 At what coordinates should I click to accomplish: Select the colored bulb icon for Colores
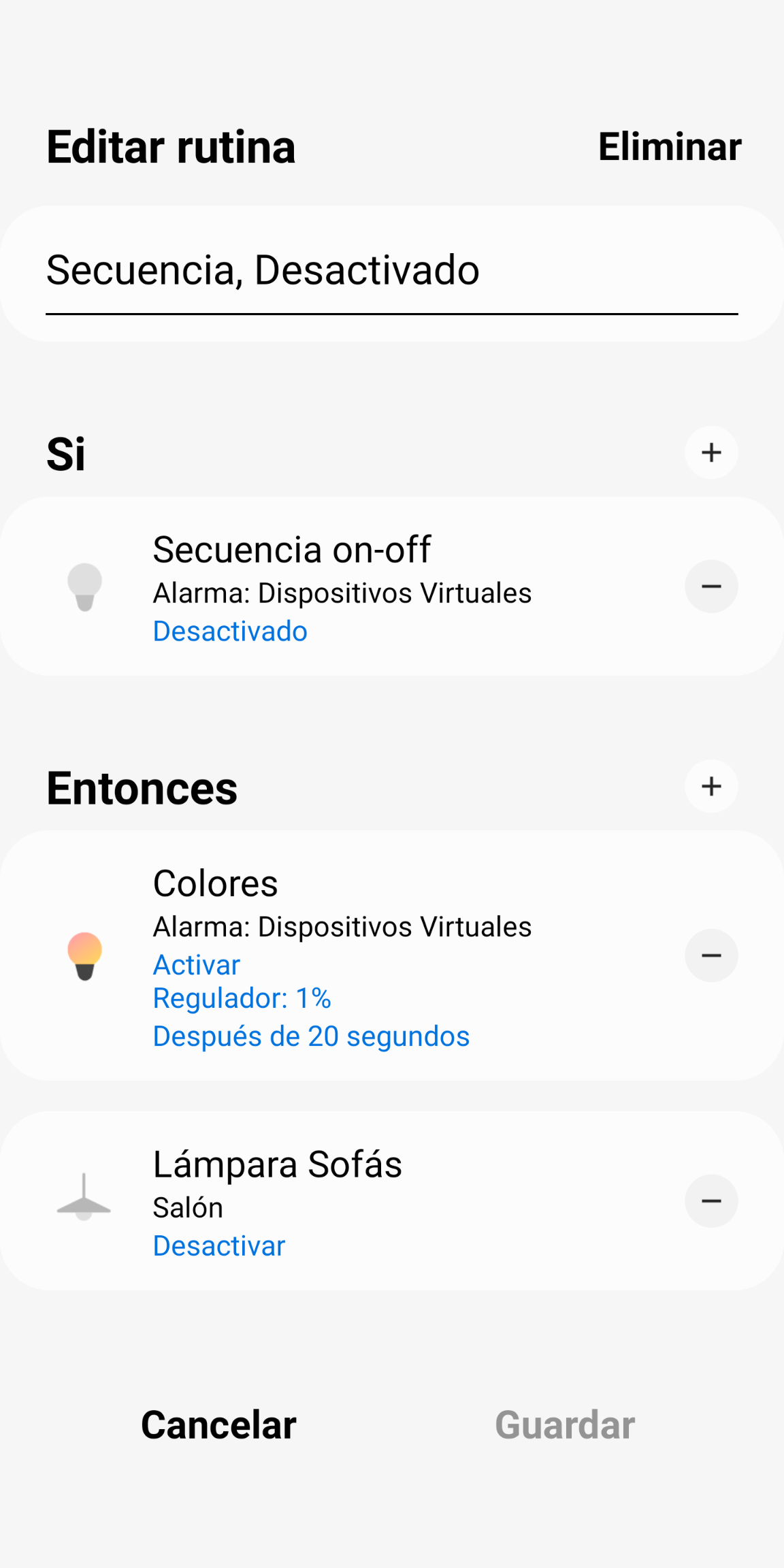(x=84, y=955)
